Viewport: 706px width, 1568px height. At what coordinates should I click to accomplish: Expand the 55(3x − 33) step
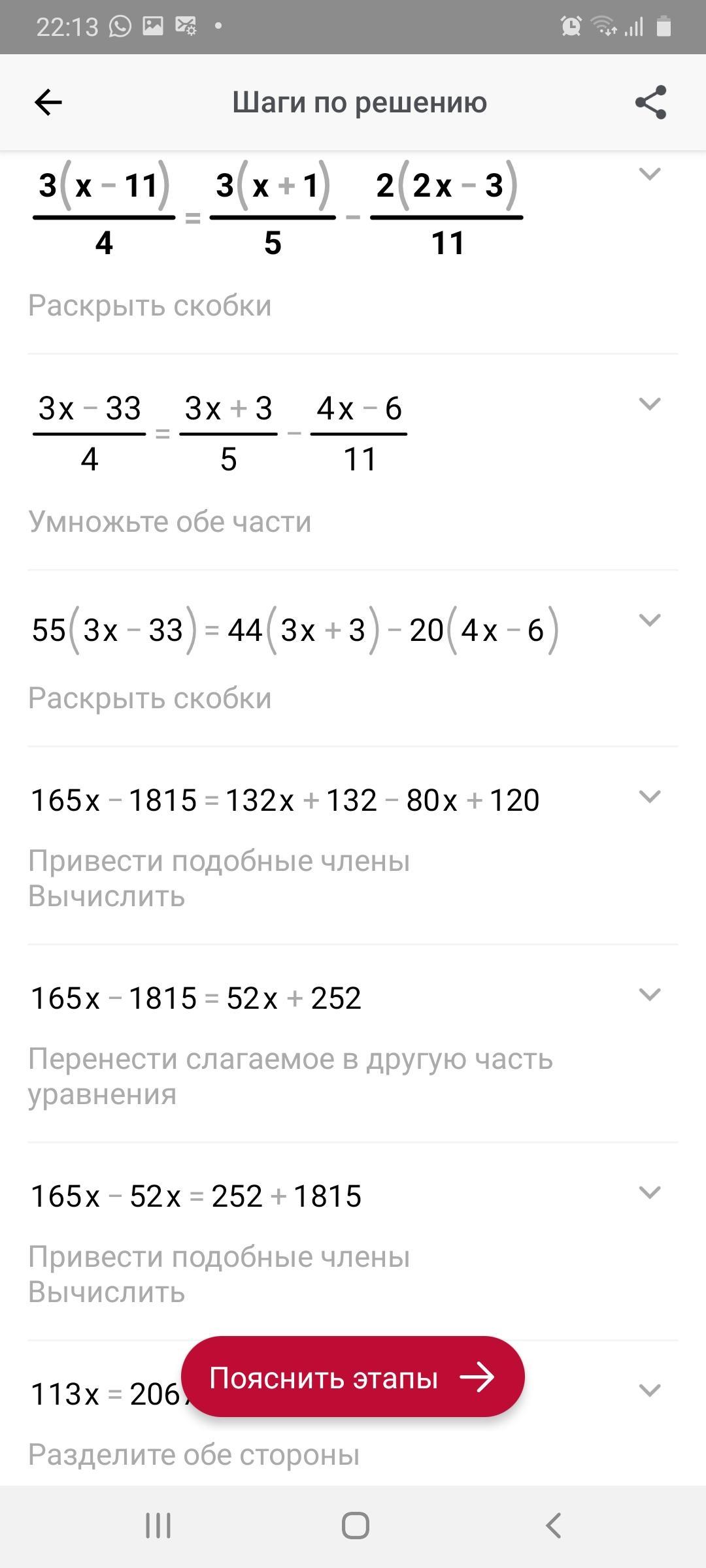point(649,620)
